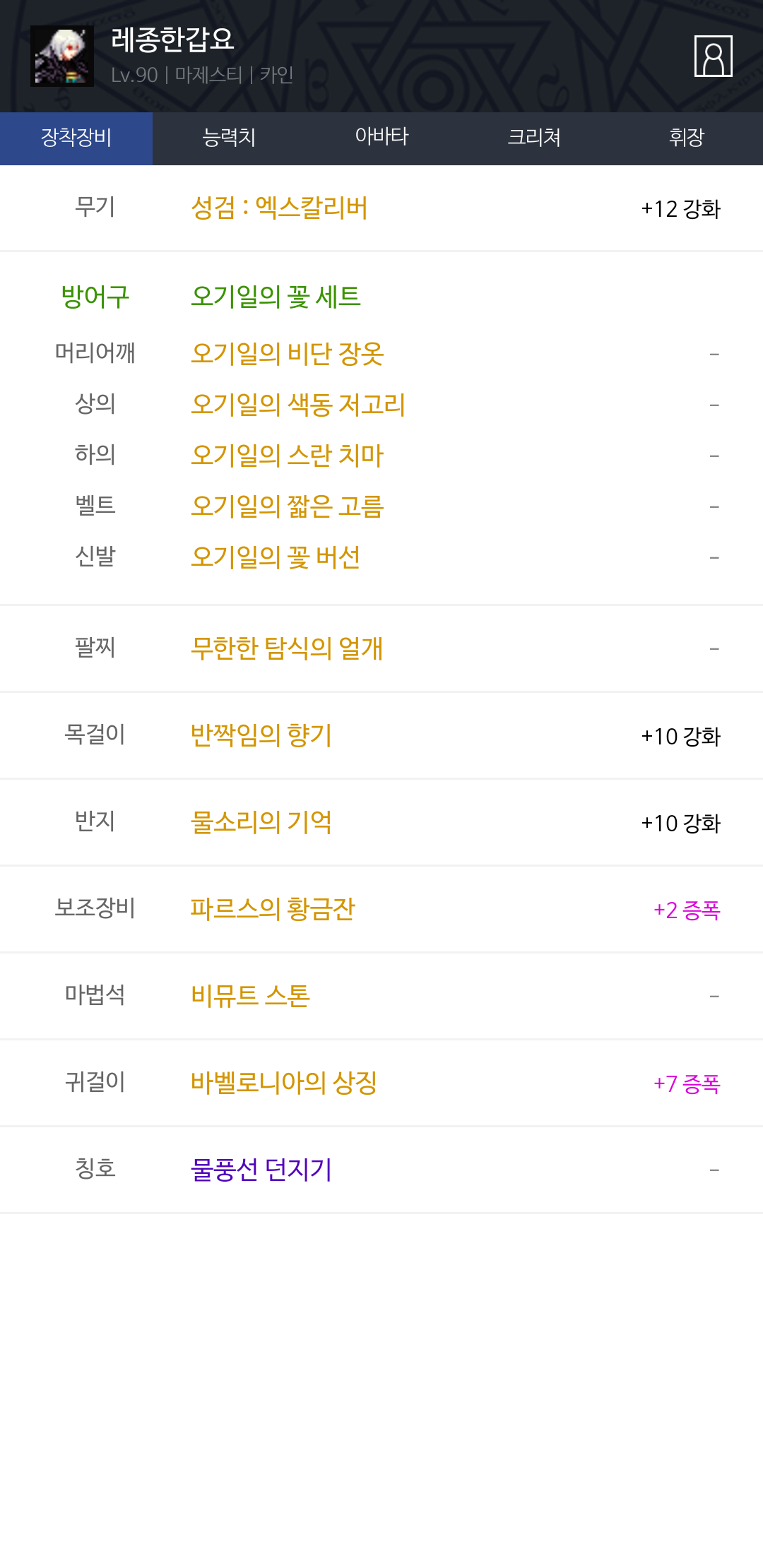Viewport: 763px width, 1568px height.
Task: Switch to the 크리쳐 tab
Action: click(x=534, y=138)
